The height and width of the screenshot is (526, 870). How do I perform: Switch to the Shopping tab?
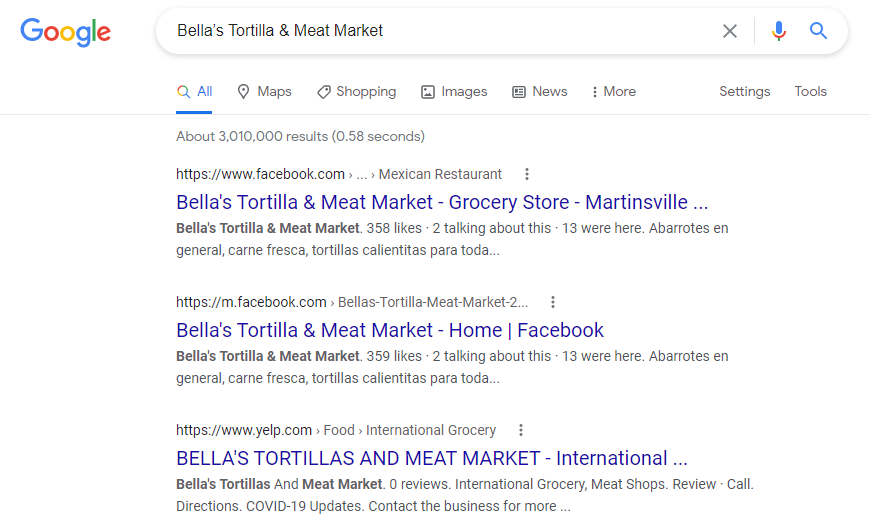point(356,91)
